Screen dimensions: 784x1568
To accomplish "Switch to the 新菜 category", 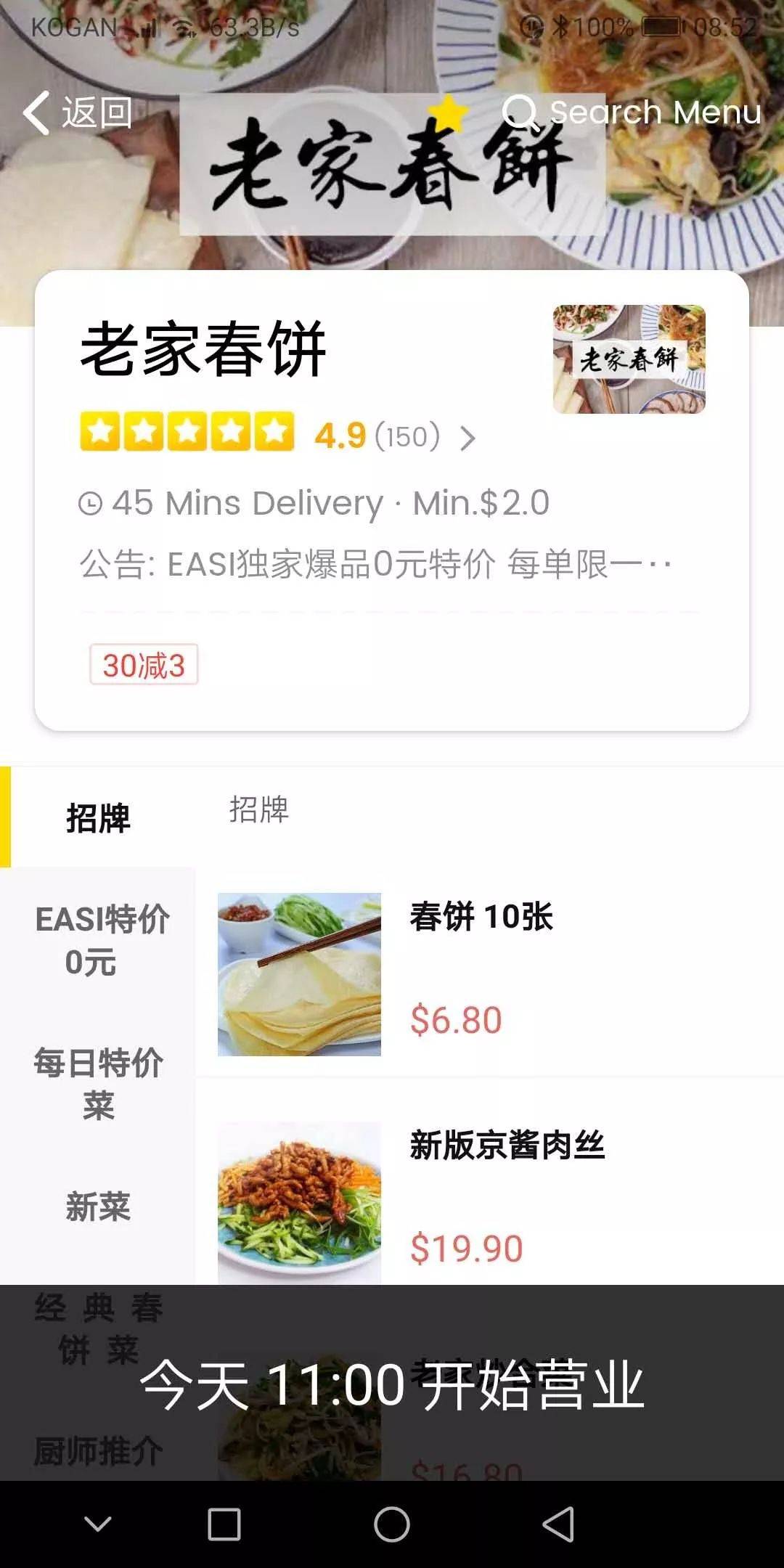I will pos(98,1206).
